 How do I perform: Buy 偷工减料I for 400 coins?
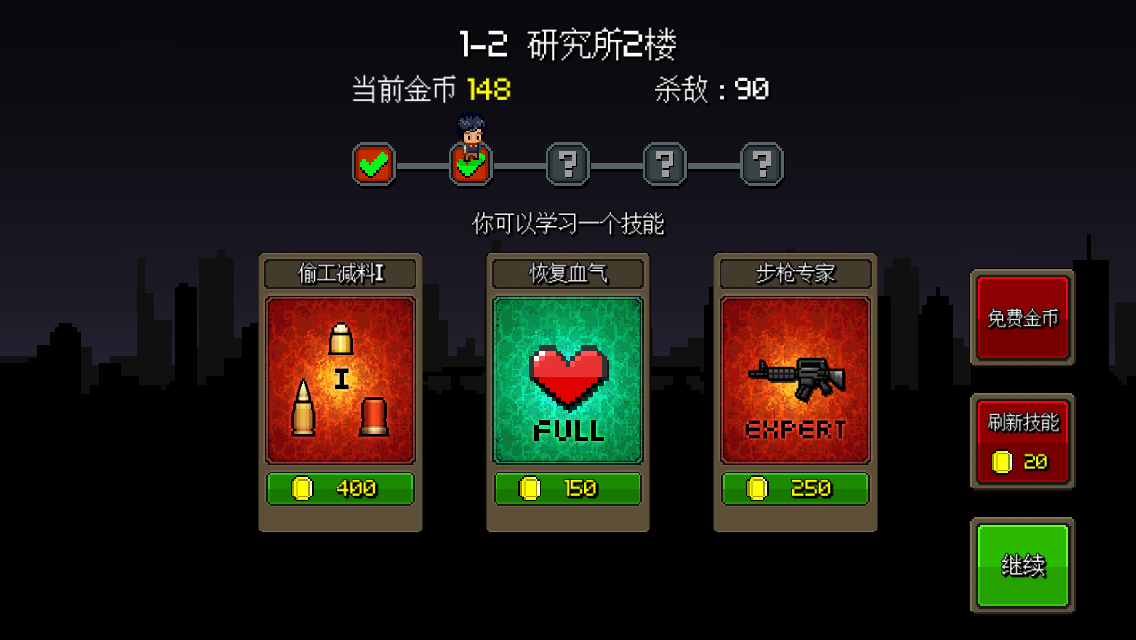[340, 488]
